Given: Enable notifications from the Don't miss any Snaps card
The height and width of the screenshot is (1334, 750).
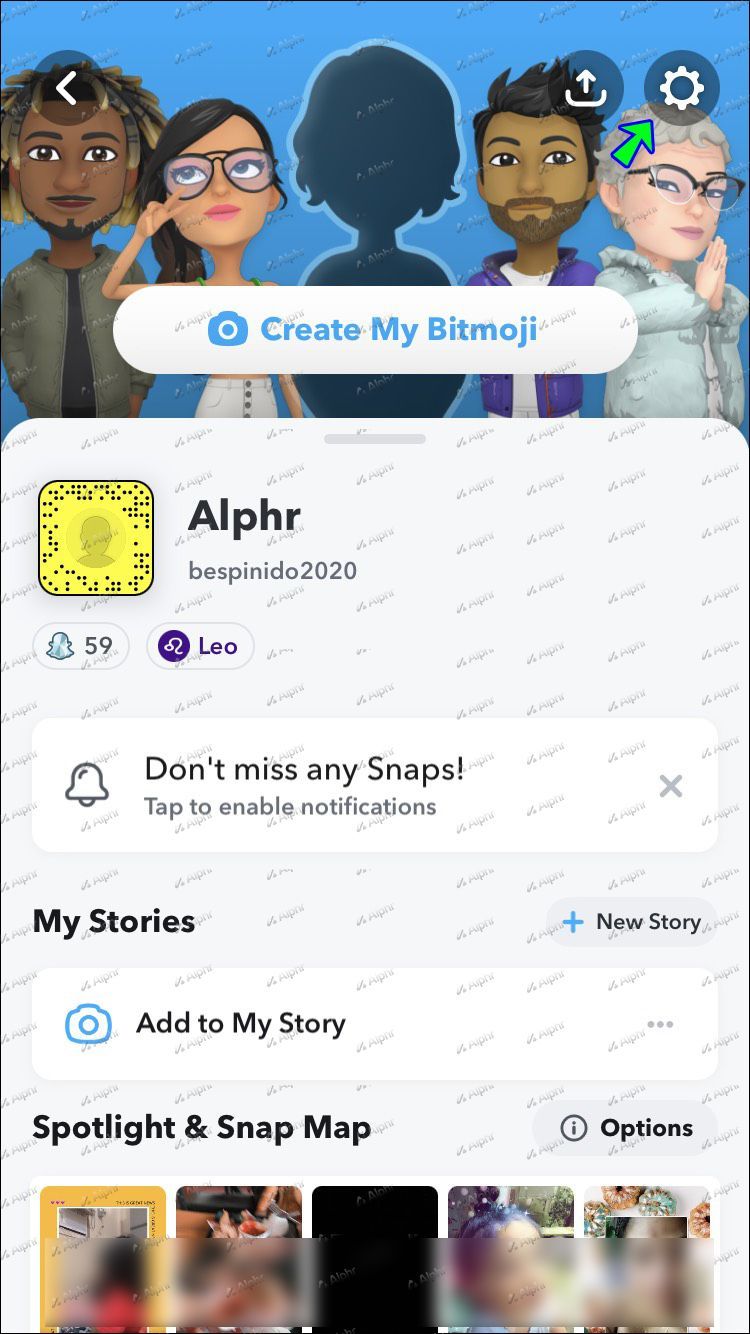Looking at the screenshot, I should click(x=300, y=786).
